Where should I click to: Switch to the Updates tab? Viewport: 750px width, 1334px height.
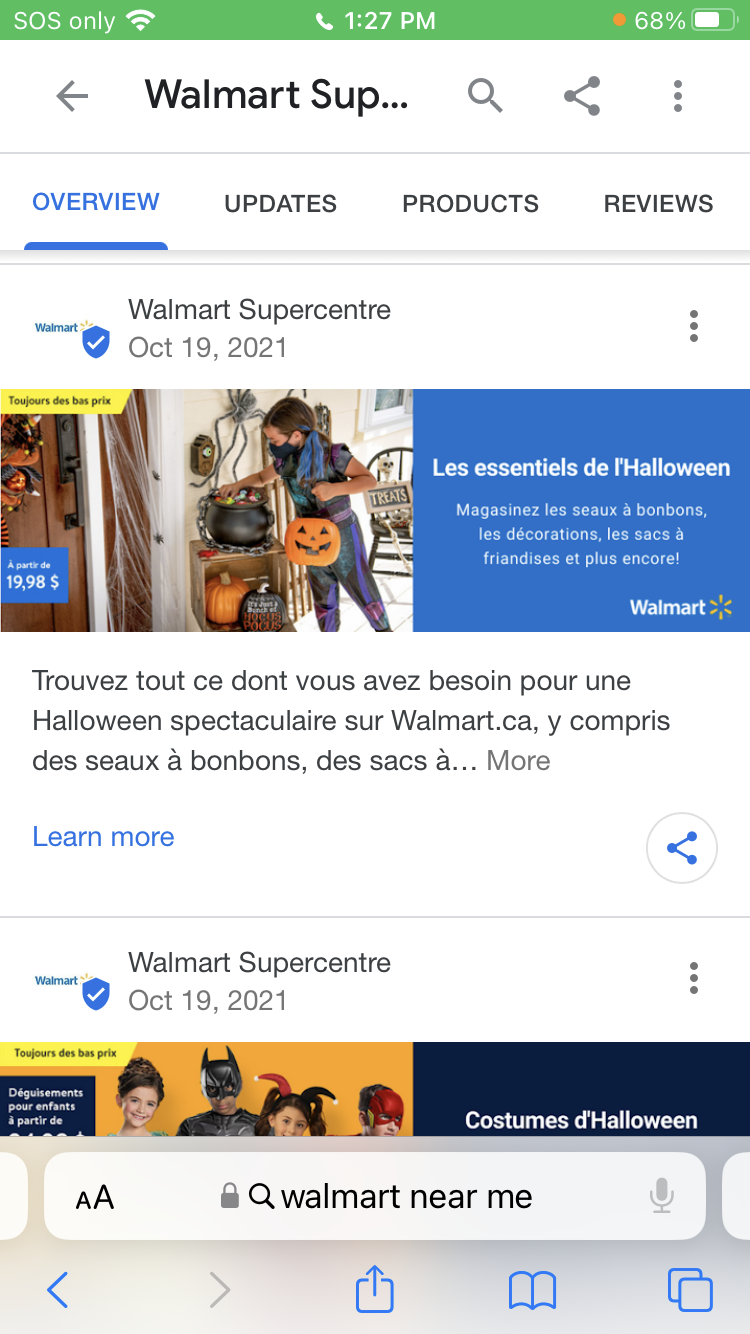(x=280, y=204)
